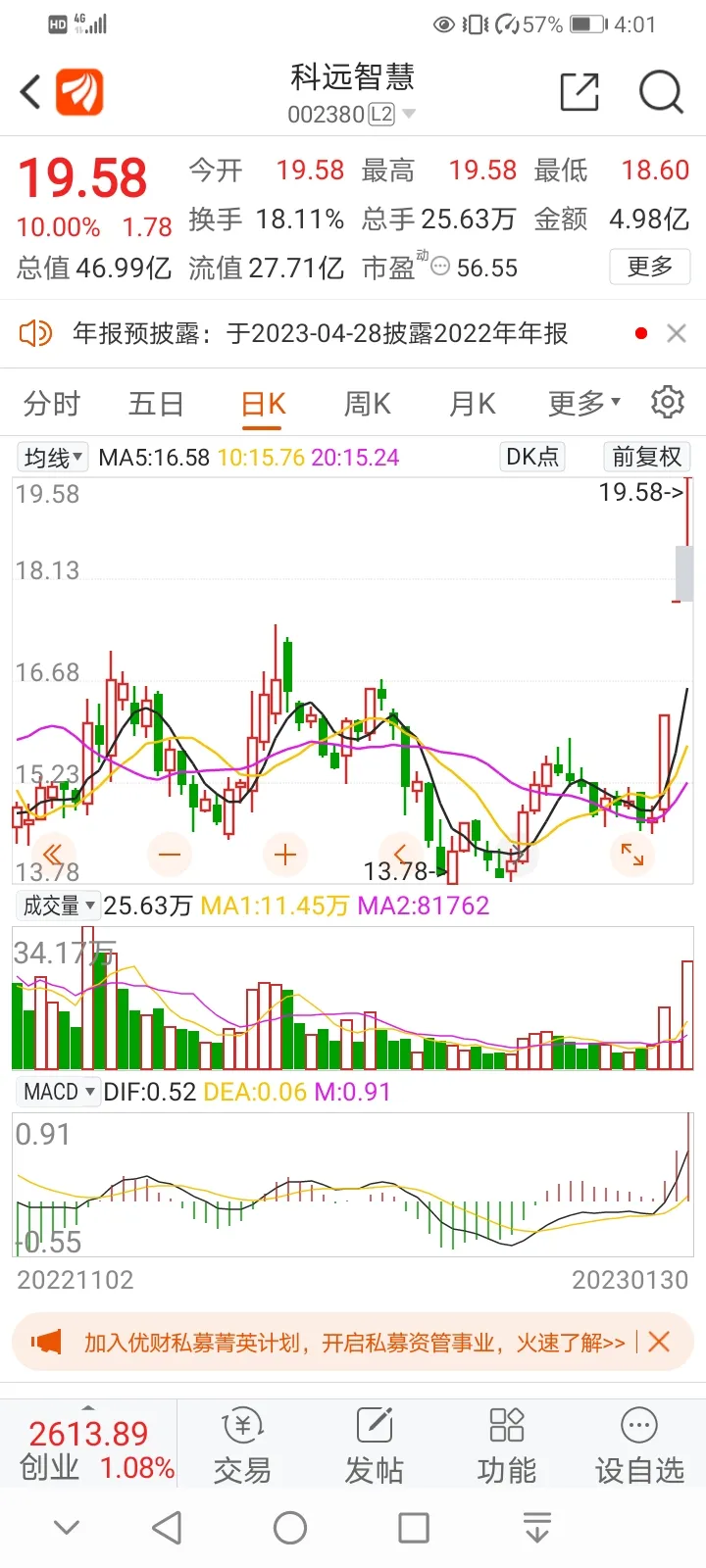The width and height of the screenshot is (706, 1568).
Task: Change the 前复权 adjustment setting
Action: pyautogui.click(x=646, y=457)
